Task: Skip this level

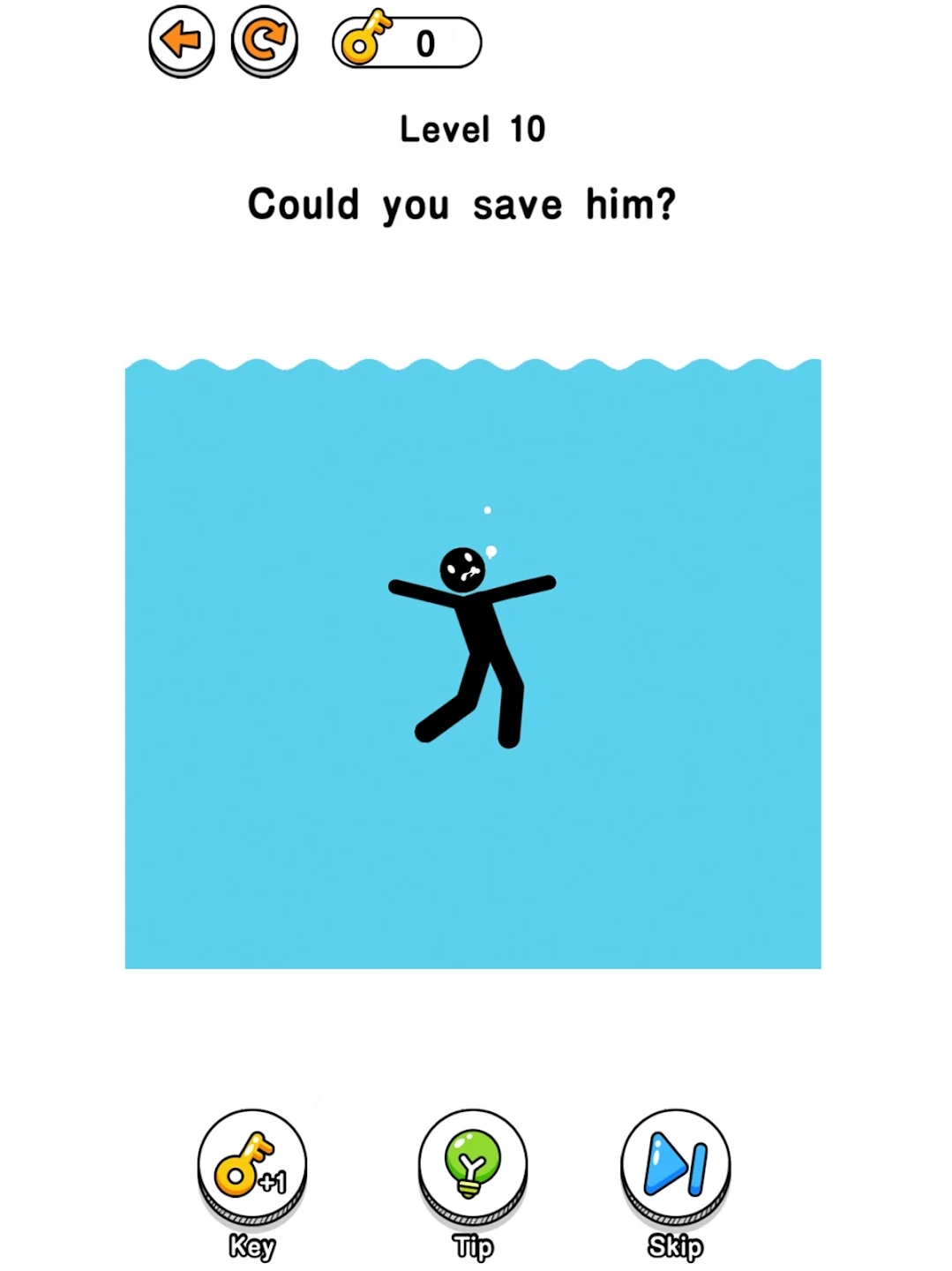Action: coord(676,1168)
